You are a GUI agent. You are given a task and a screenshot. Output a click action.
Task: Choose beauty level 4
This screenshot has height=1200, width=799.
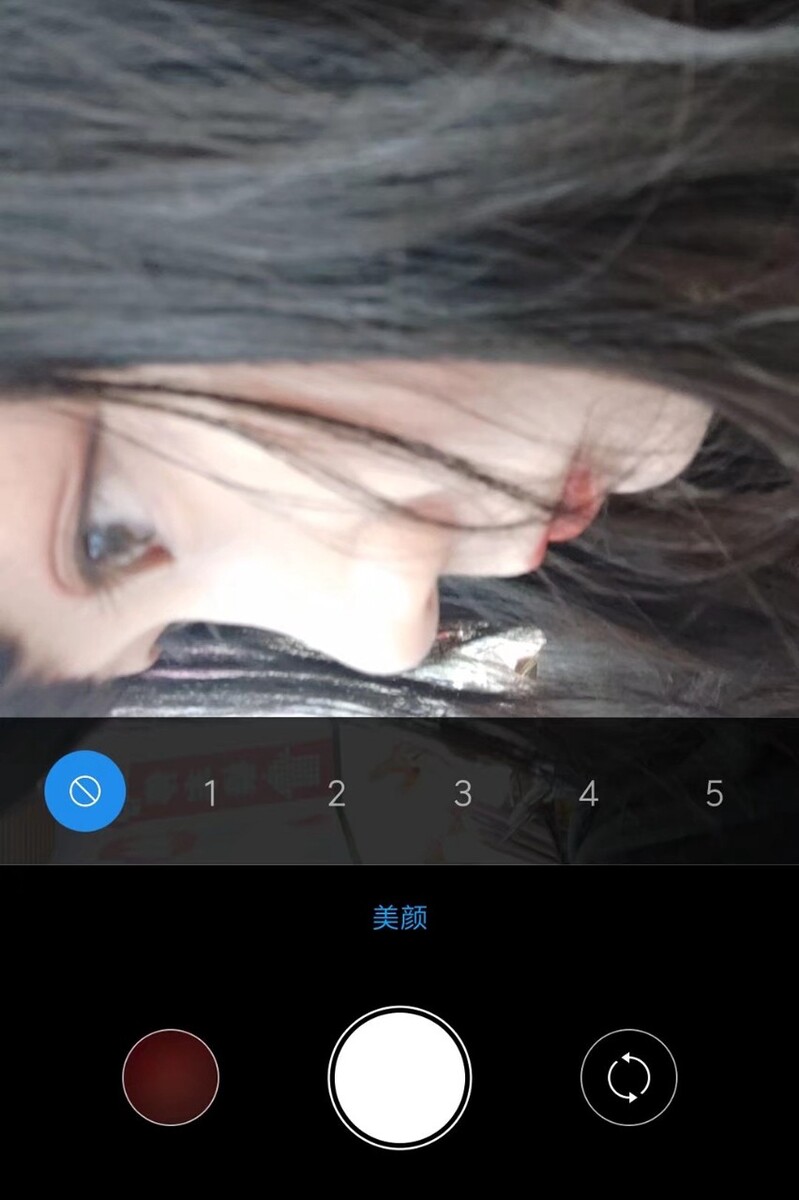pos(588,794)
